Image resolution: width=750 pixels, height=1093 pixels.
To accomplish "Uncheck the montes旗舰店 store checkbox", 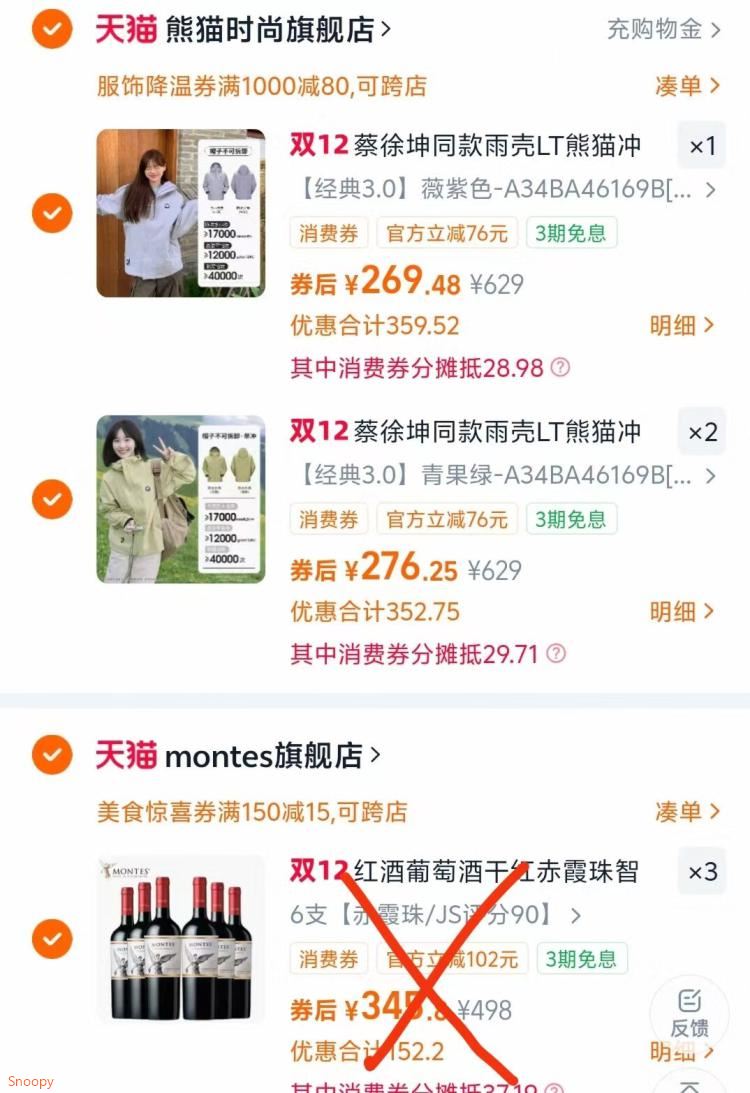I will click(52, 755).
